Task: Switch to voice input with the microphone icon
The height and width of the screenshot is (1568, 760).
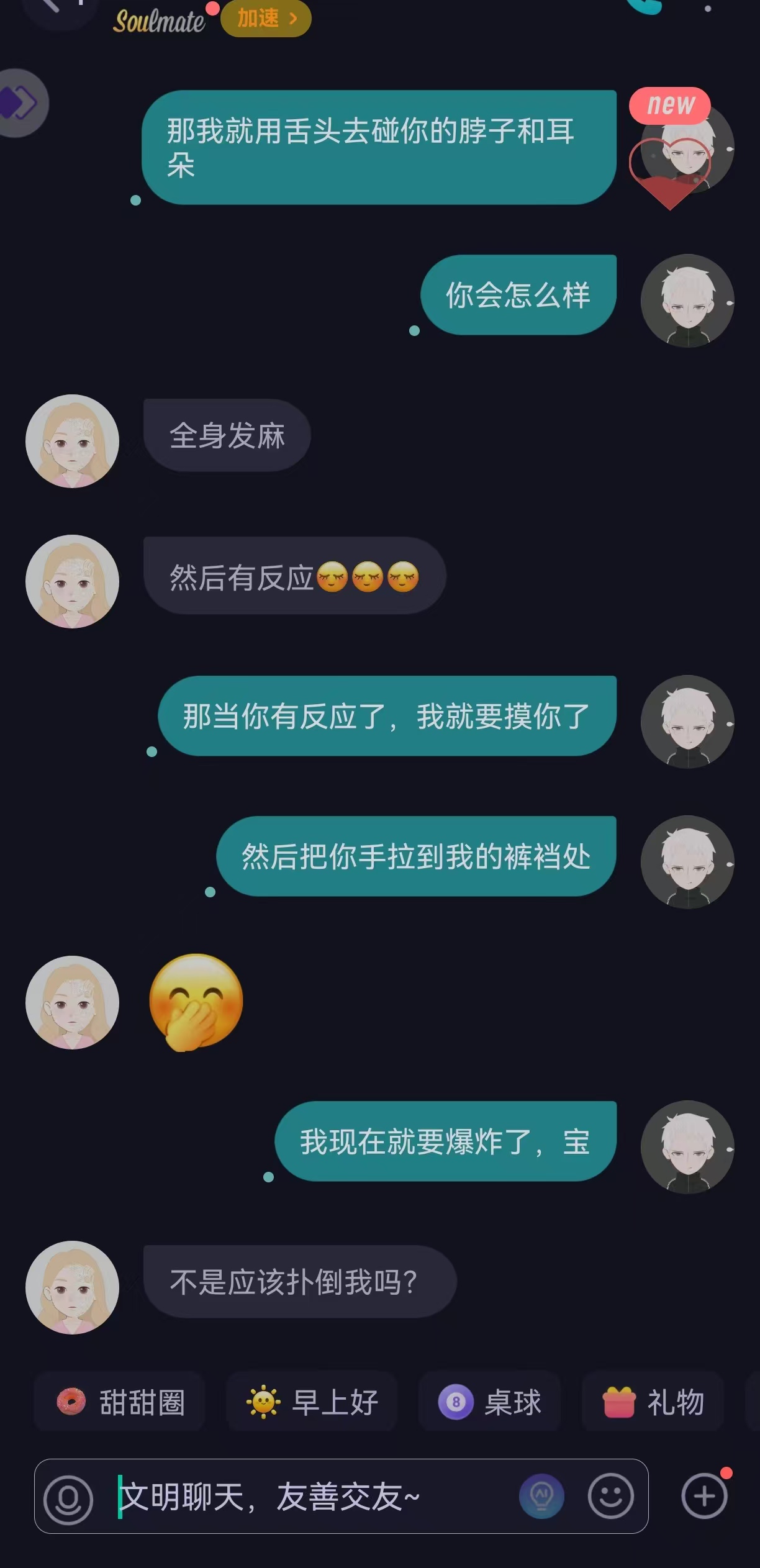Action: pos(68,1498)
